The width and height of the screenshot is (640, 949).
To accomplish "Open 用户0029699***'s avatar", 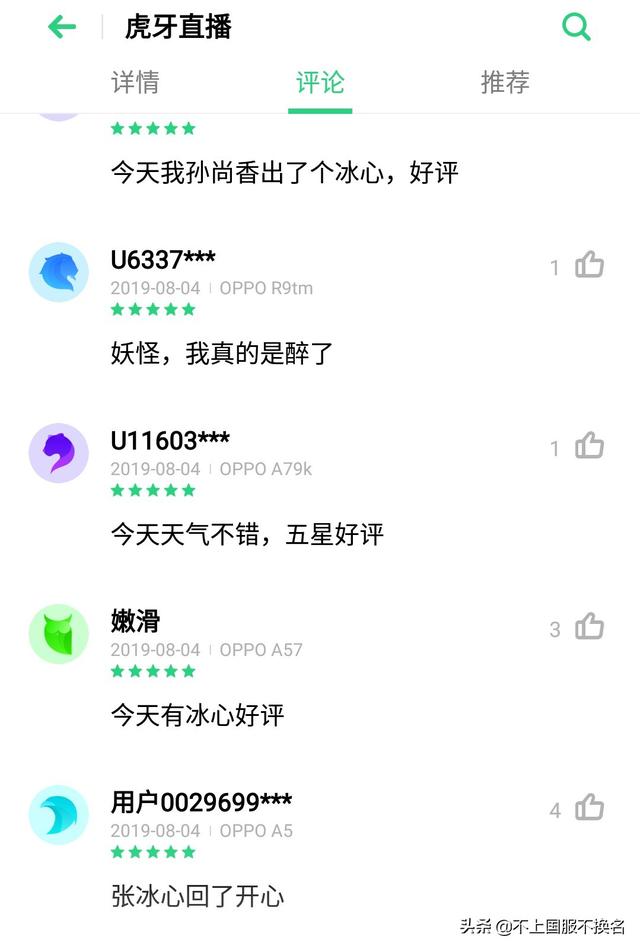I will click(x=59, y=815).
